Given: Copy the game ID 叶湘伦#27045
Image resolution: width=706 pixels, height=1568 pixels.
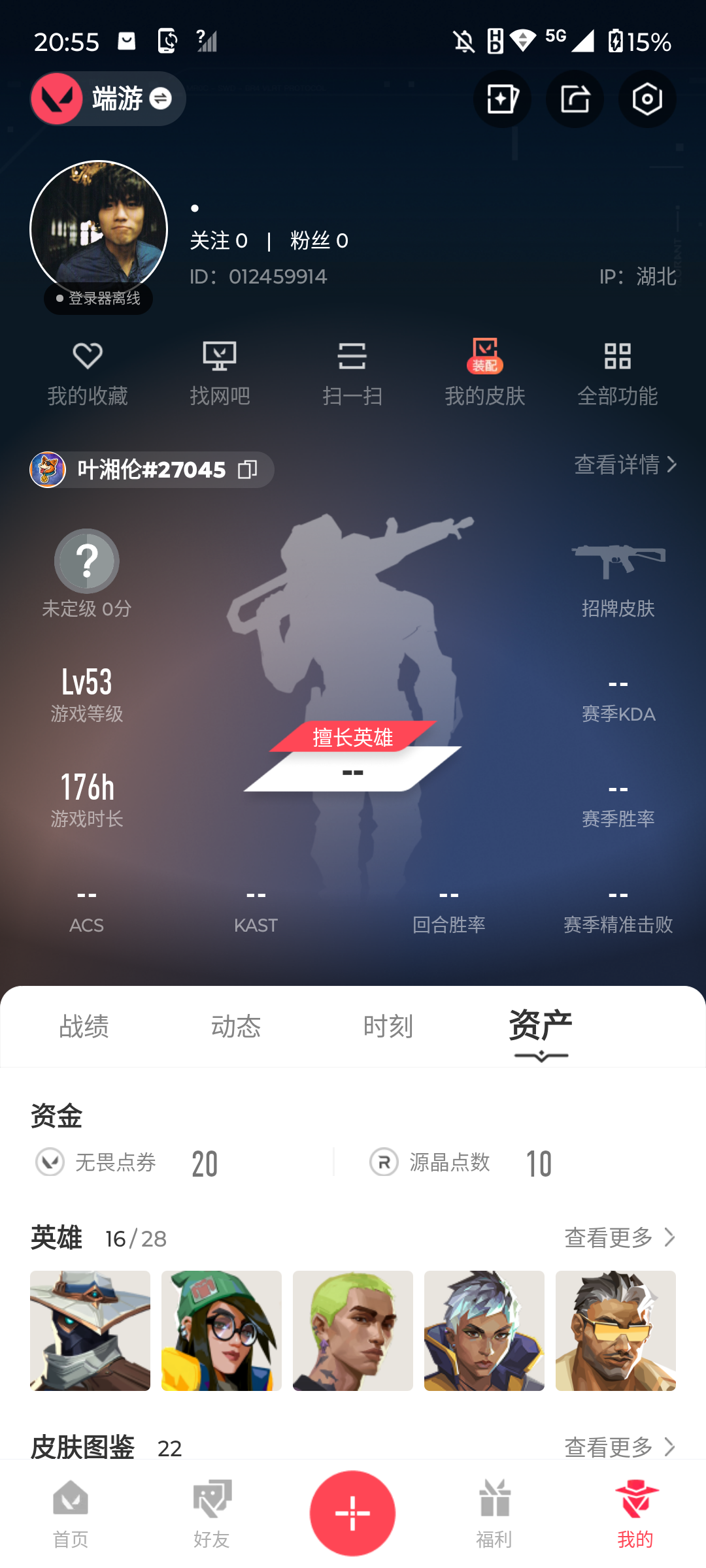Looking at the screenshot, I should [x=247, y=469].
